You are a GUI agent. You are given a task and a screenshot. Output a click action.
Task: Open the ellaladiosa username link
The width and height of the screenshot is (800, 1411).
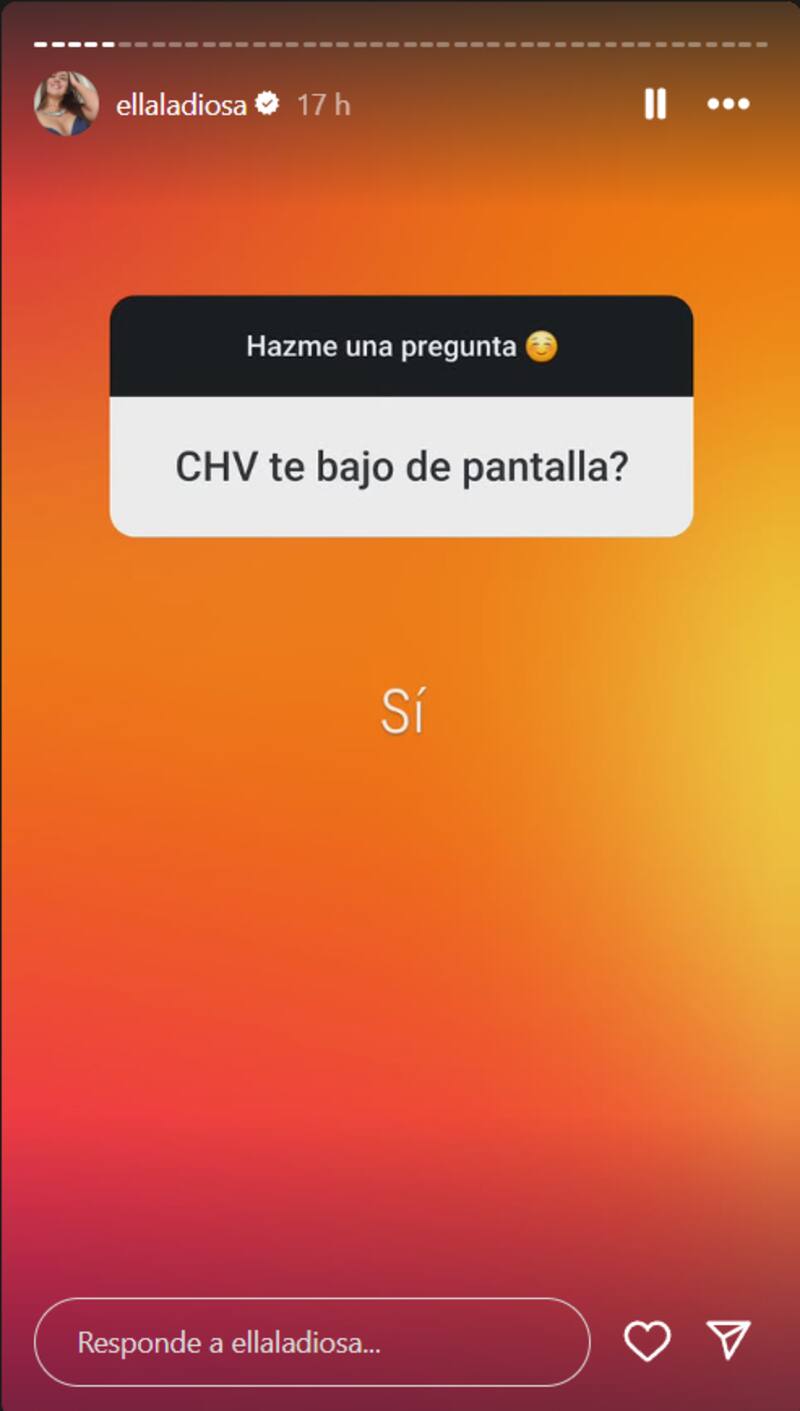tap(181, 105)
